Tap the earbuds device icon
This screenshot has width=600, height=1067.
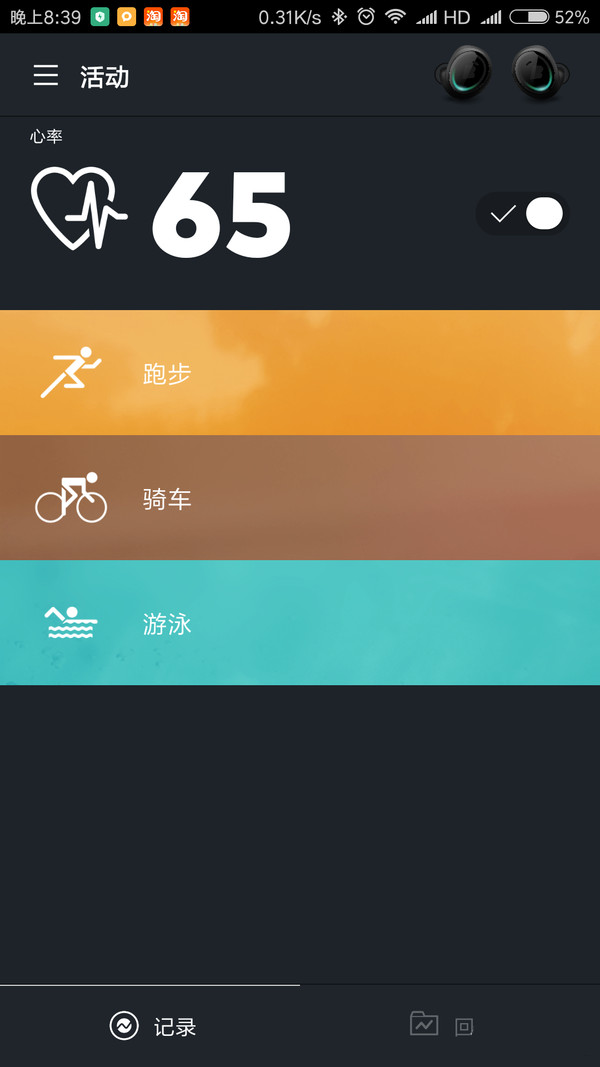tap(501, 74)
